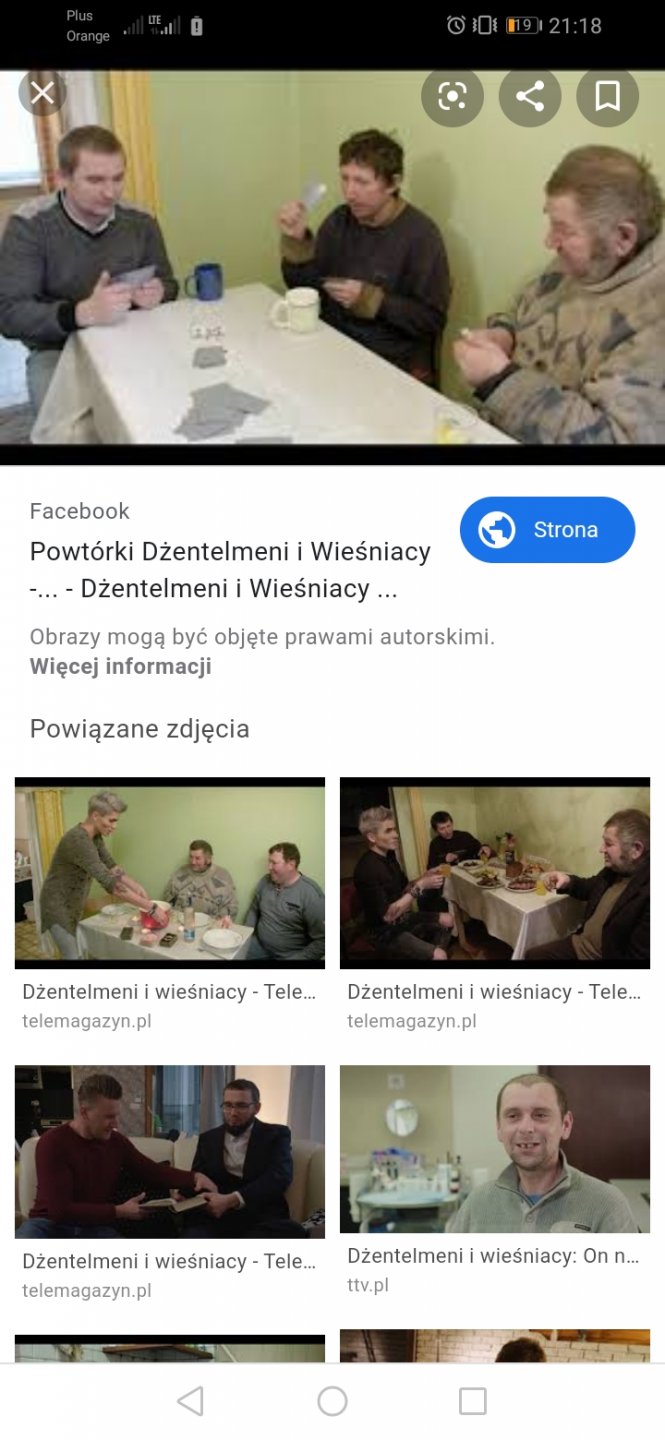Share this image
665x1440 pixels.
click(x=530, y=96)
